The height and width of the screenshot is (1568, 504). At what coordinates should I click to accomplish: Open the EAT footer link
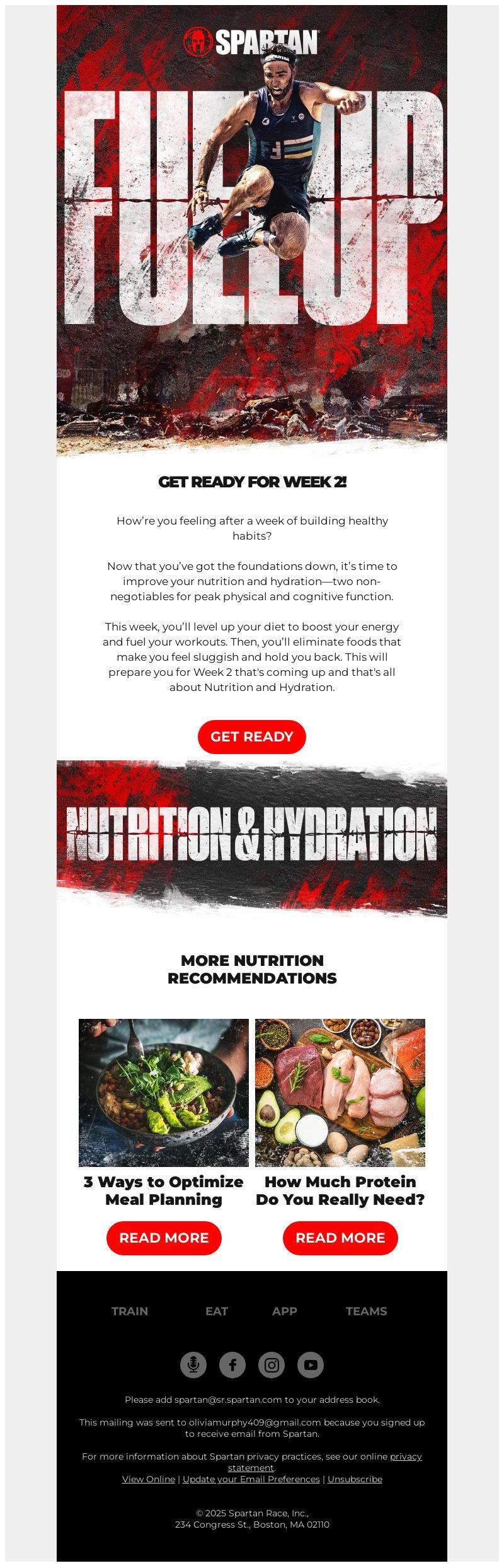(216, 1311)
